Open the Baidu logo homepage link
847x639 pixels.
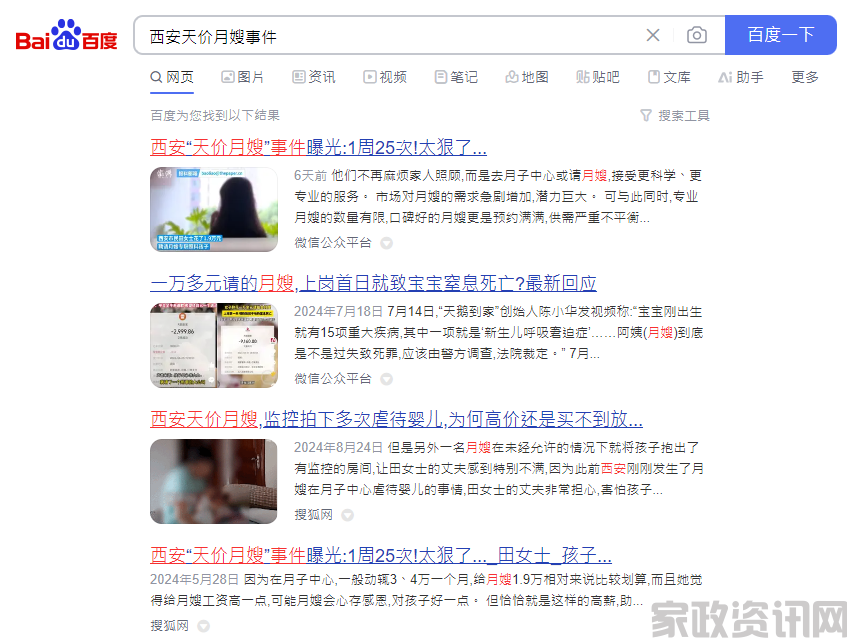click(66, 36)
